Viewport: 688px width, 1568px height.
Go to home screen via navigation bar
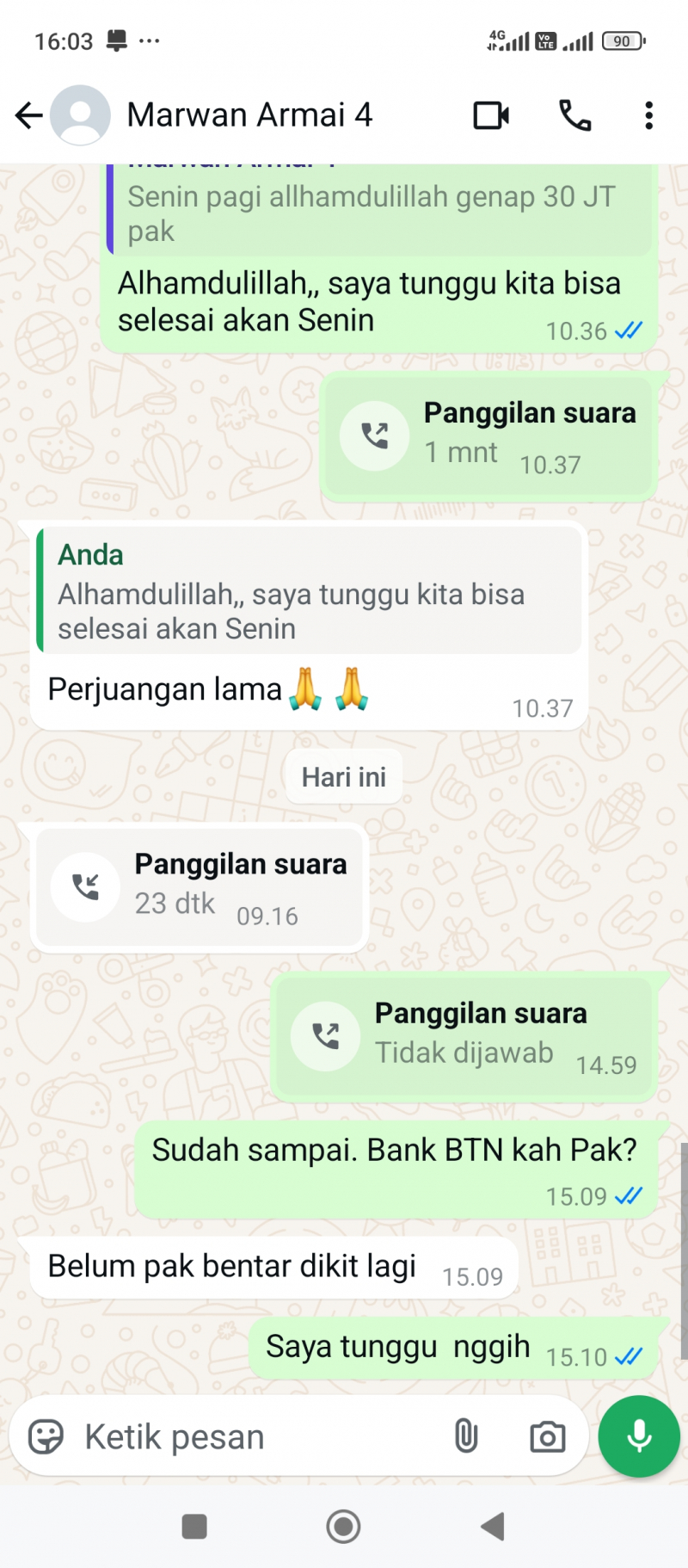click(343, 1527)
